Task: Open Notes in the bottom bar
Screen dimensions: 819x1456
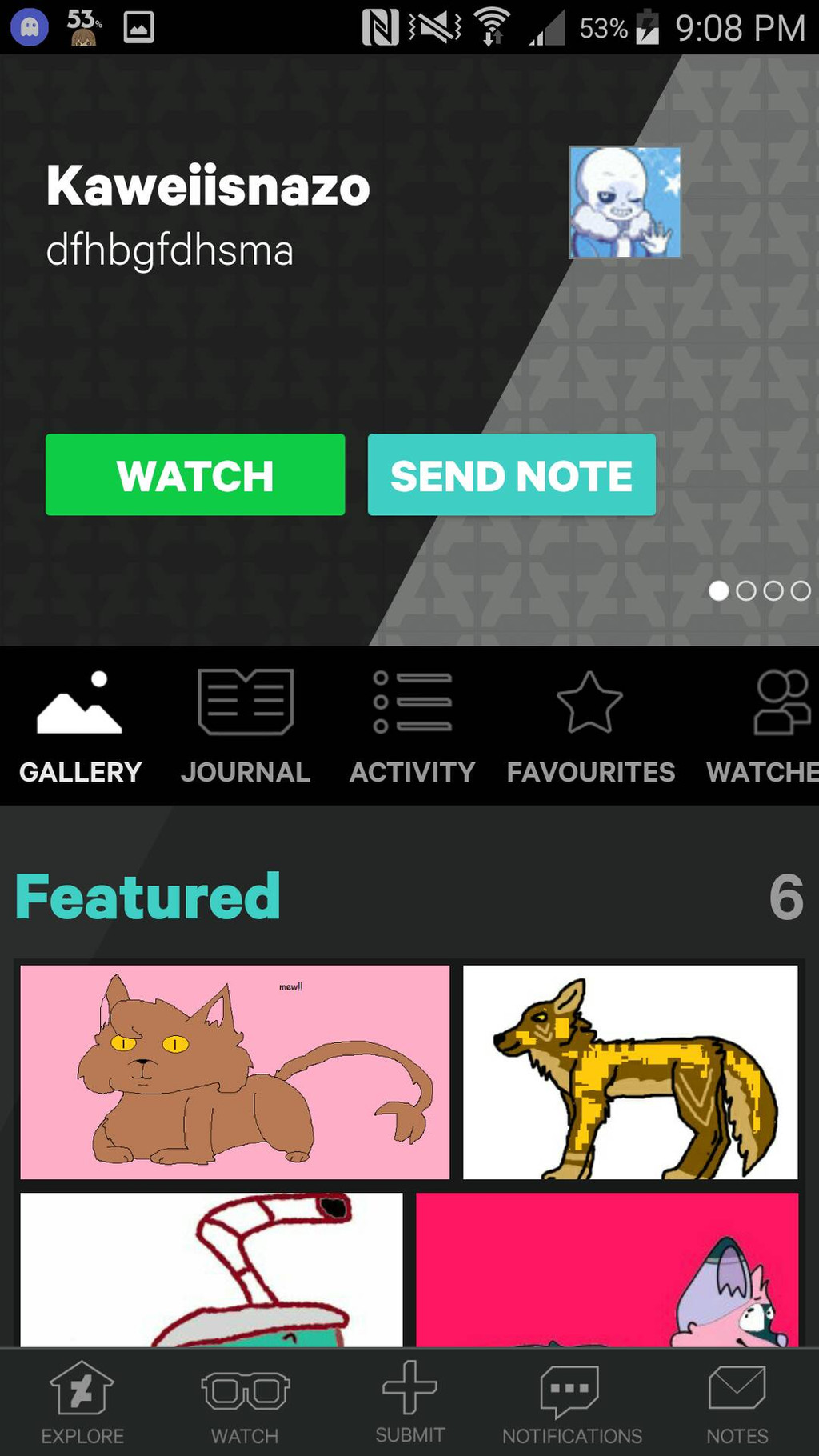Action: coord(737,1403)
